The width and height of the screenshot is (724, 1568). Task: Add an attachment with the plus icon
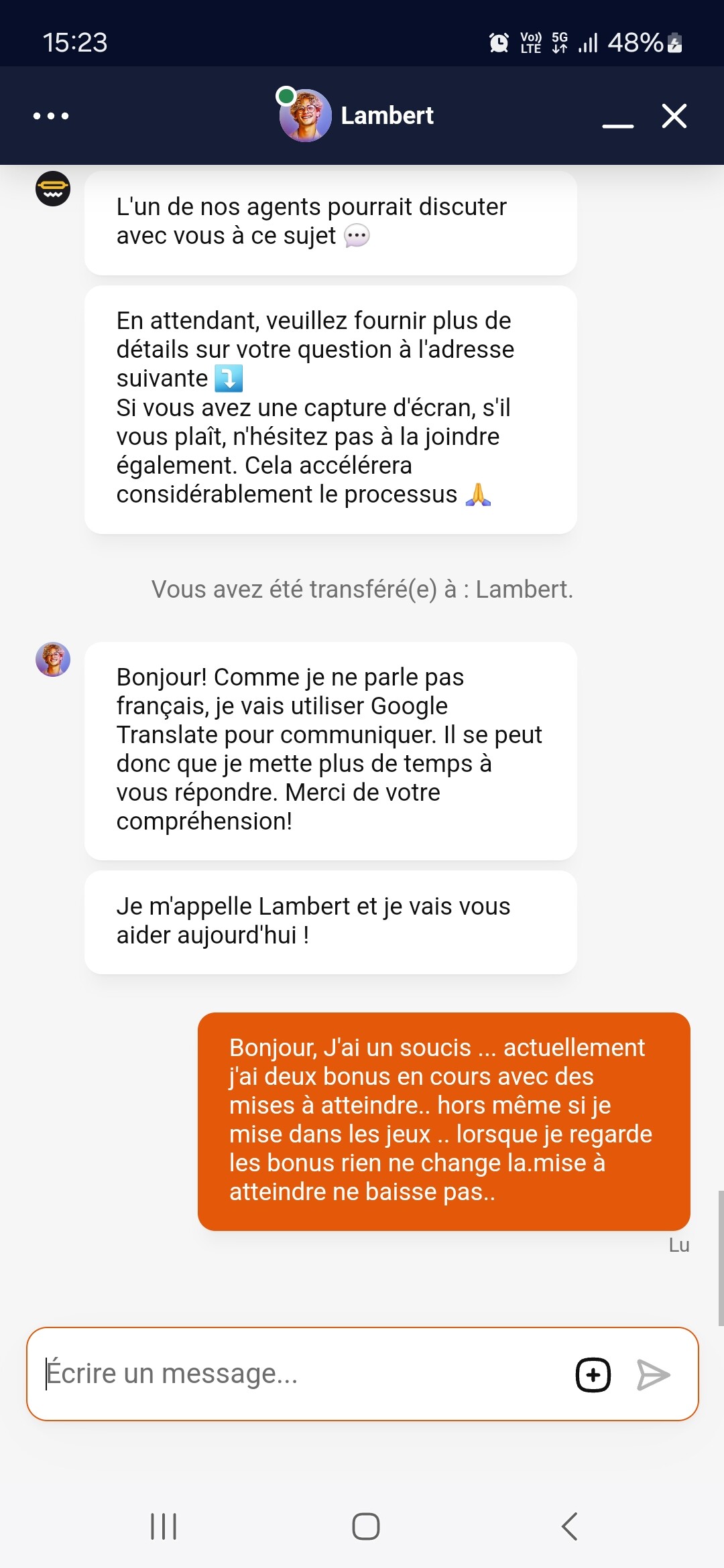(593, 1375)
